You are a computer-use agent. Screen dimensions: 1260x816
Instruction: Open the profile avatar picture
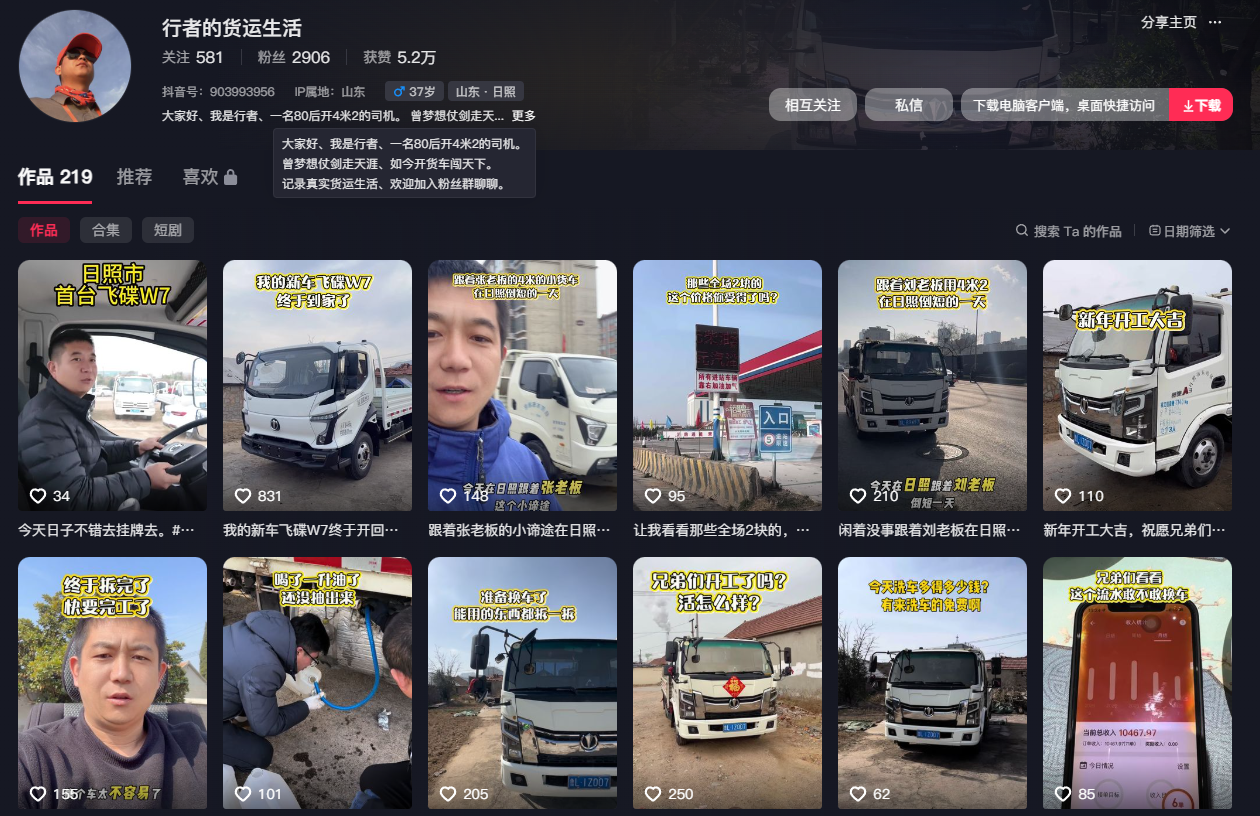[x=75, y=66]
